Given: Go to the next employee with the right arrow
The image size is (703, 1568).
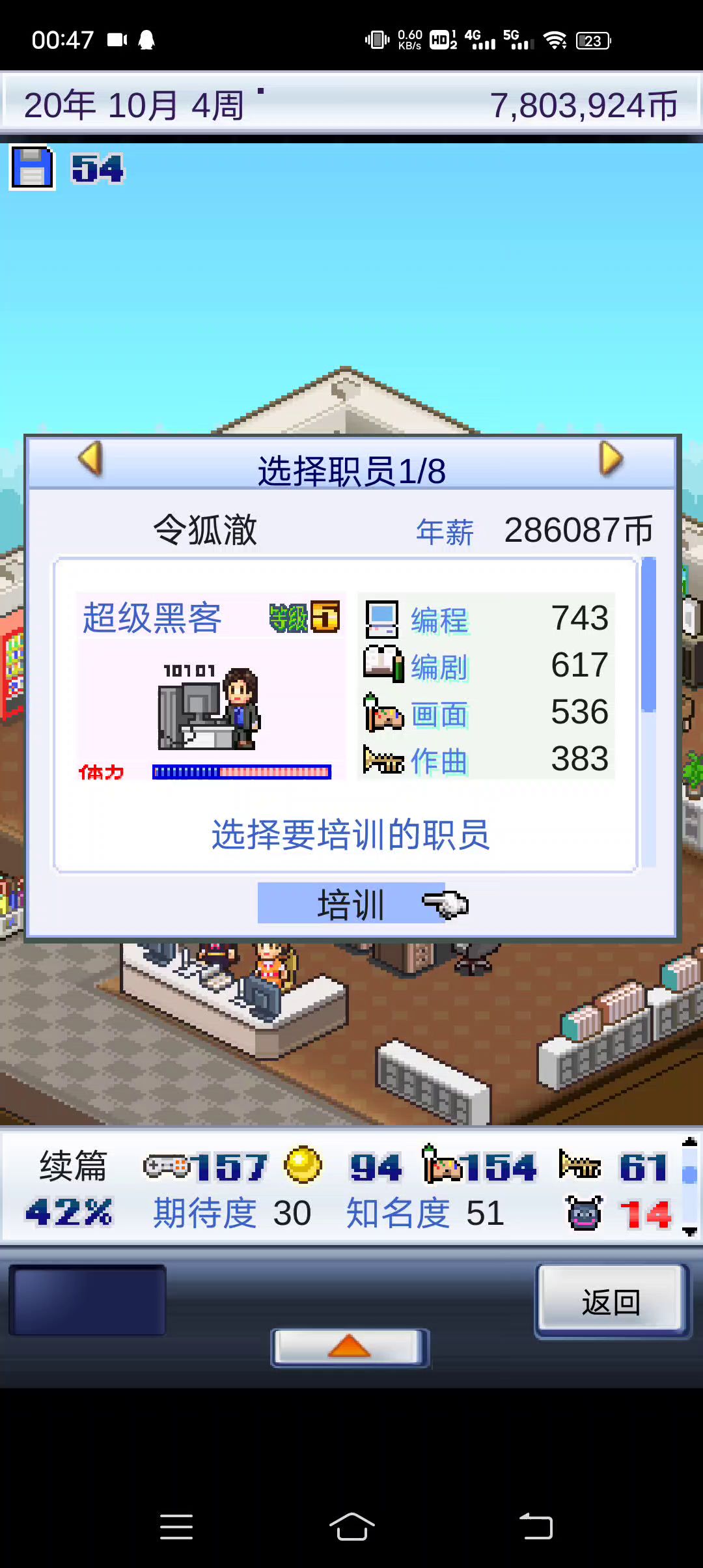Looking at the screenshot, I should [x=611, y=458].
